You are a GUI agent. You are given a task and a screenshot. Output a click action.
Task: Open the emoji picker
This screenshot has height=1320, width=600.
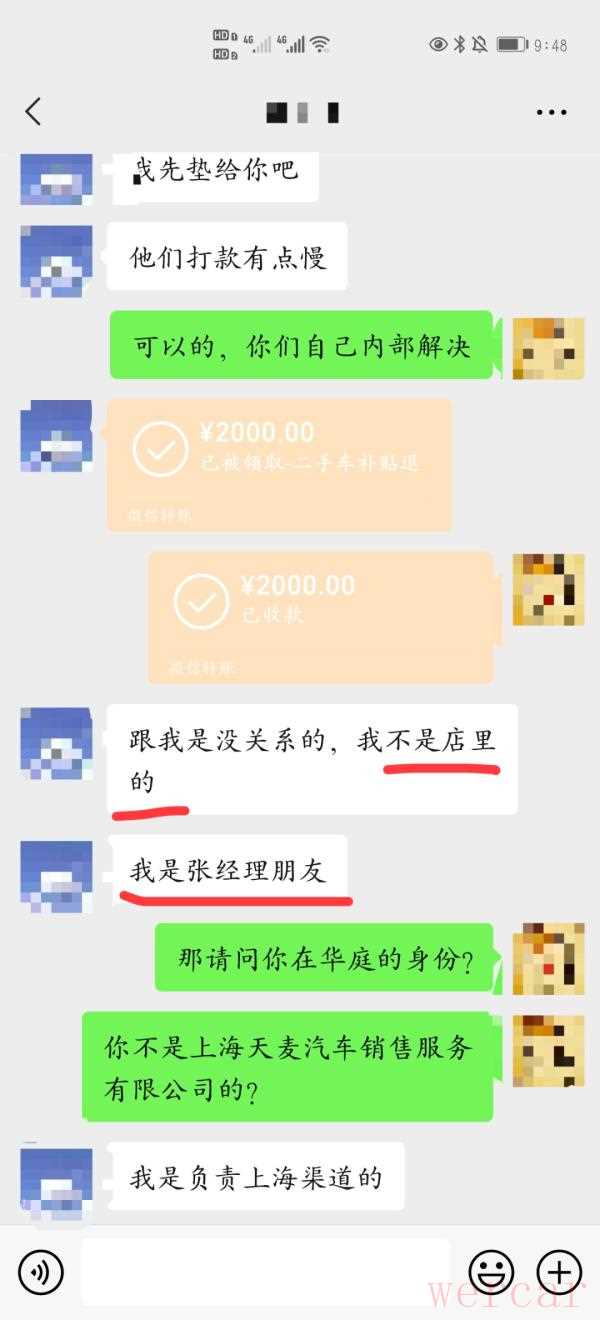(x=492, y=1272)
